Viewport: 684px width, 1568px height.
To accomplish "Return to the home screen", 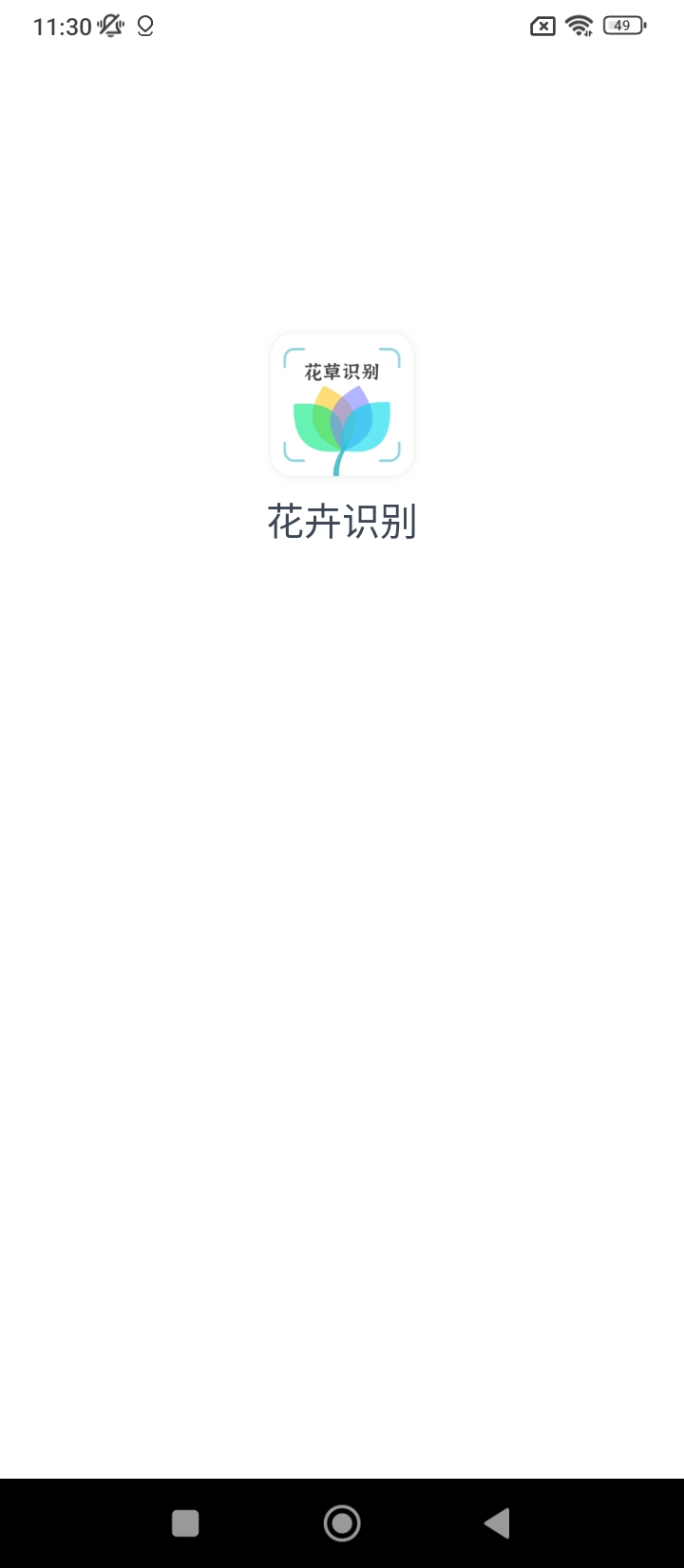I will click(342, 1523).
